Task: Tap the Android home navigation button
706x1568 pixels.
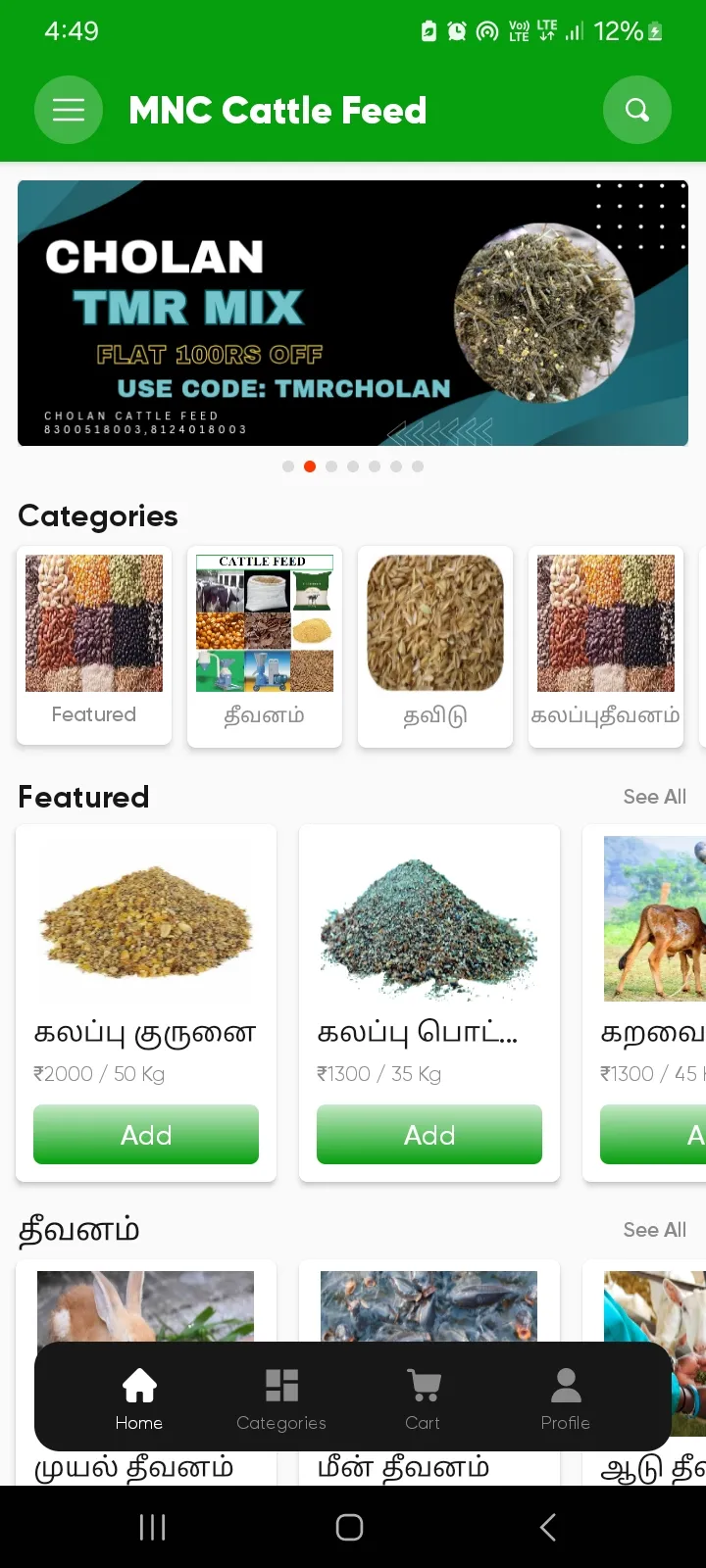Action: pyautogui.click(x=350, y=1526)
